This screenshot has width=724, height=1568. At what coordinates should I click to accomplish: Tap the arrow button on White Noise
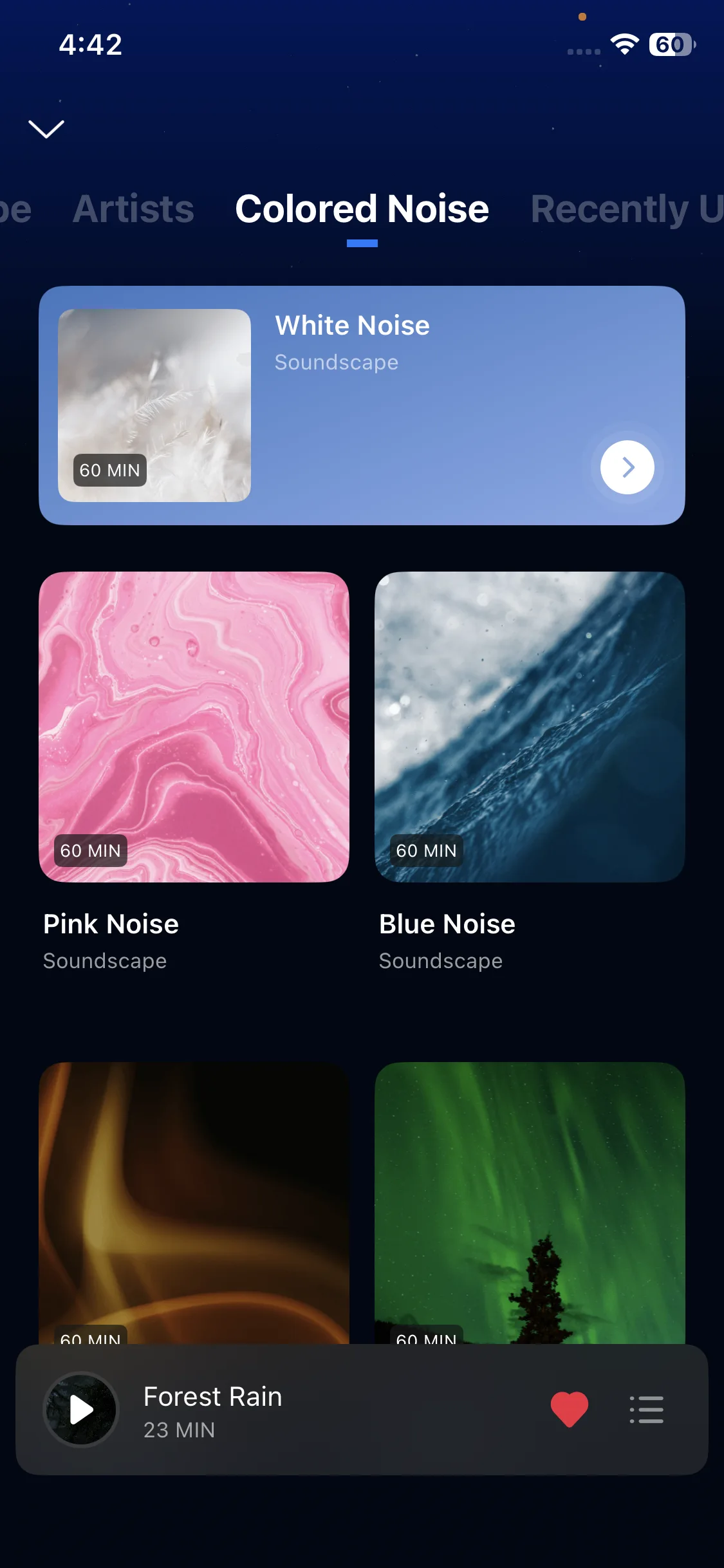[x=627, y=467]
